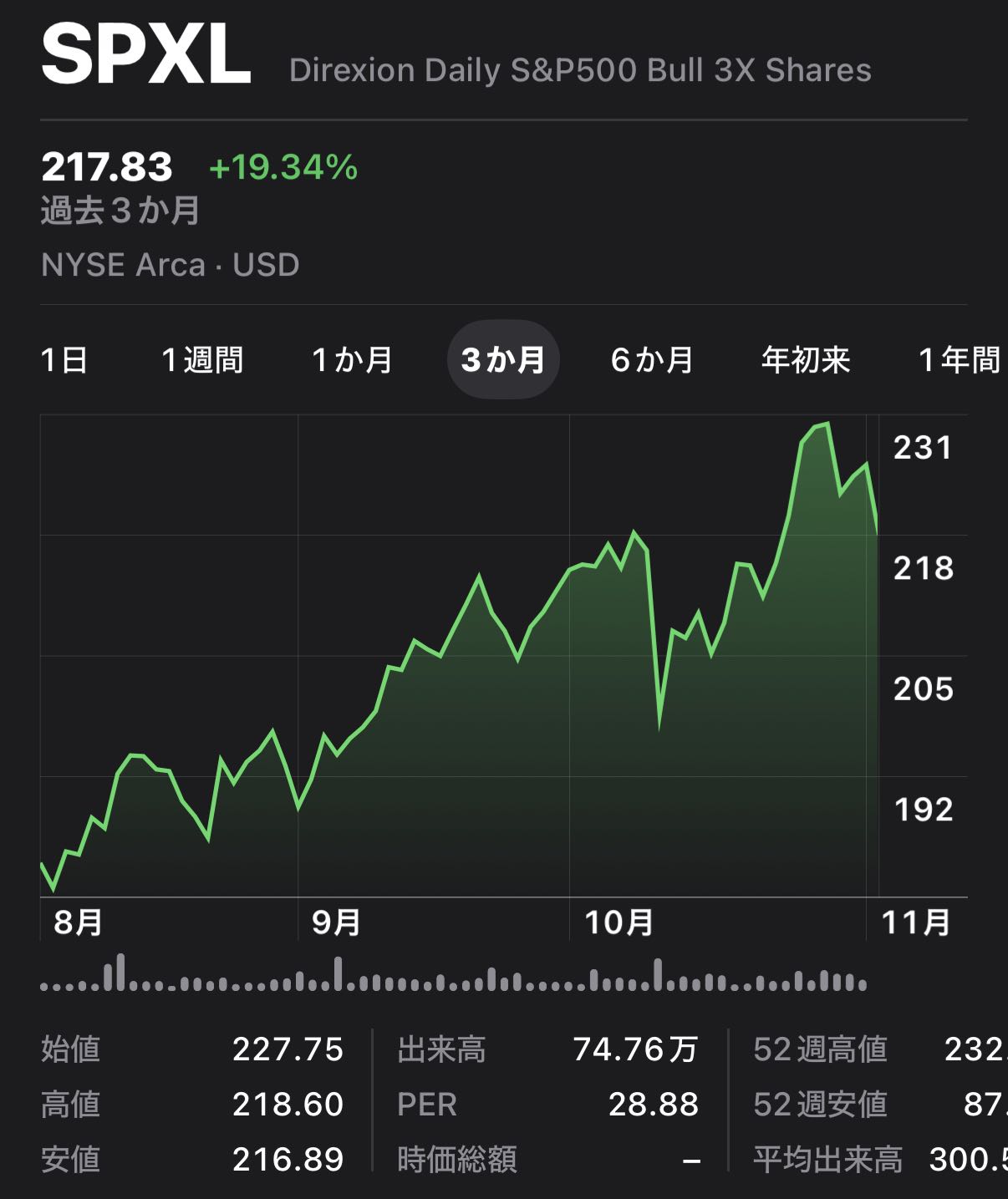The image size is (1008, 1199).
Task: View the 年初来 (year-to-date) chart
Action: 806,360
